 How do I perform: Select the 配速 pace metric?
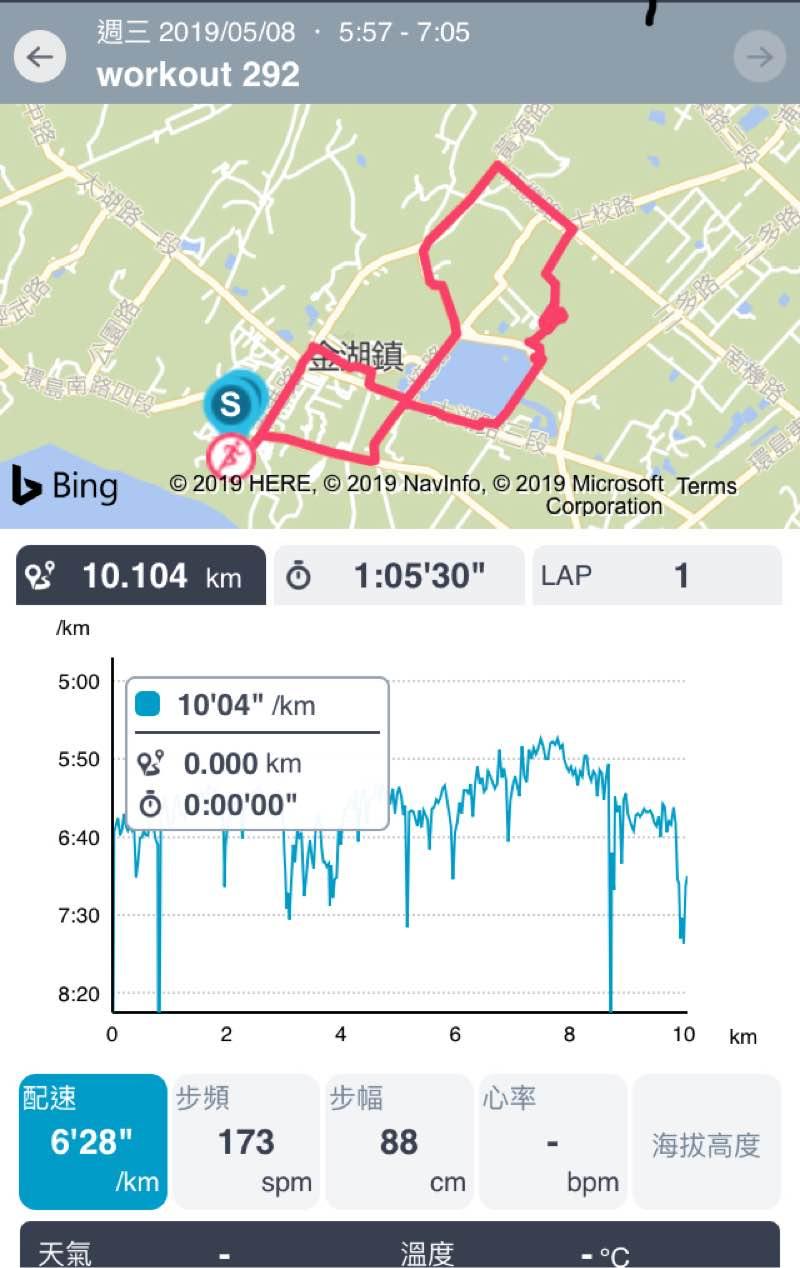click(93, 1141)
